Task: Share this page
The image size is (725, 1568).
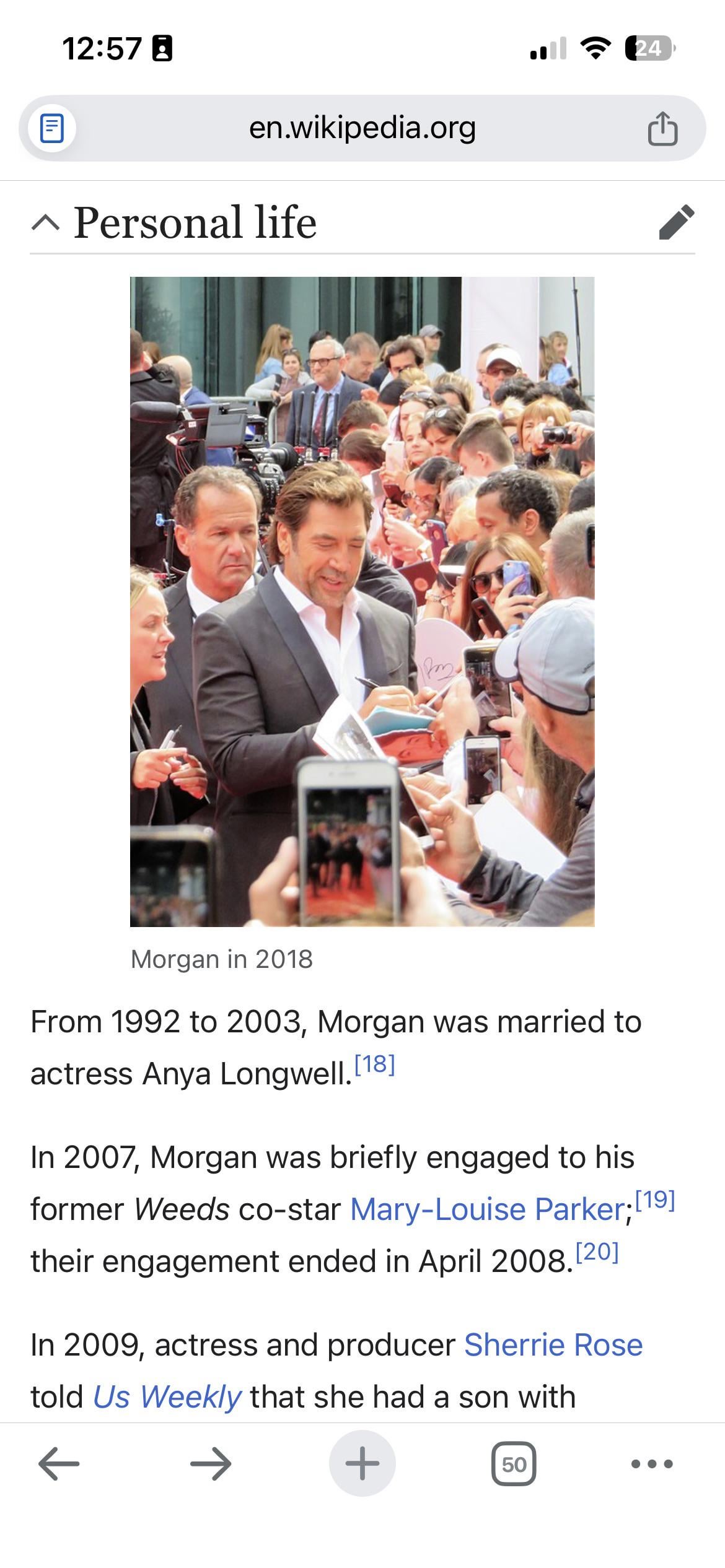Action: coord(662,129)
